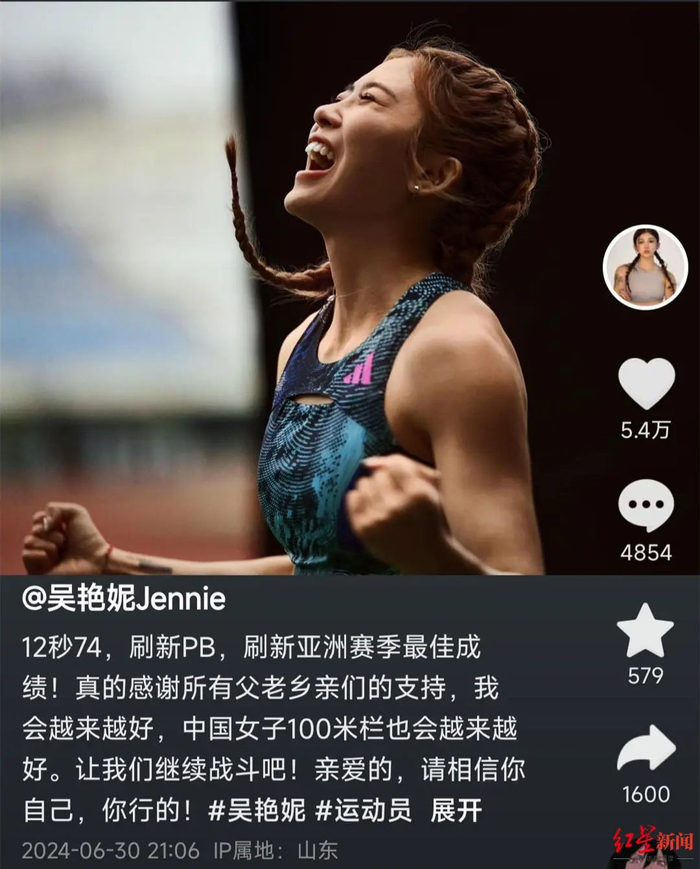Open the poster's profile avatar
This screenshot has width=700, height=869.
click(x=645, y=267)
